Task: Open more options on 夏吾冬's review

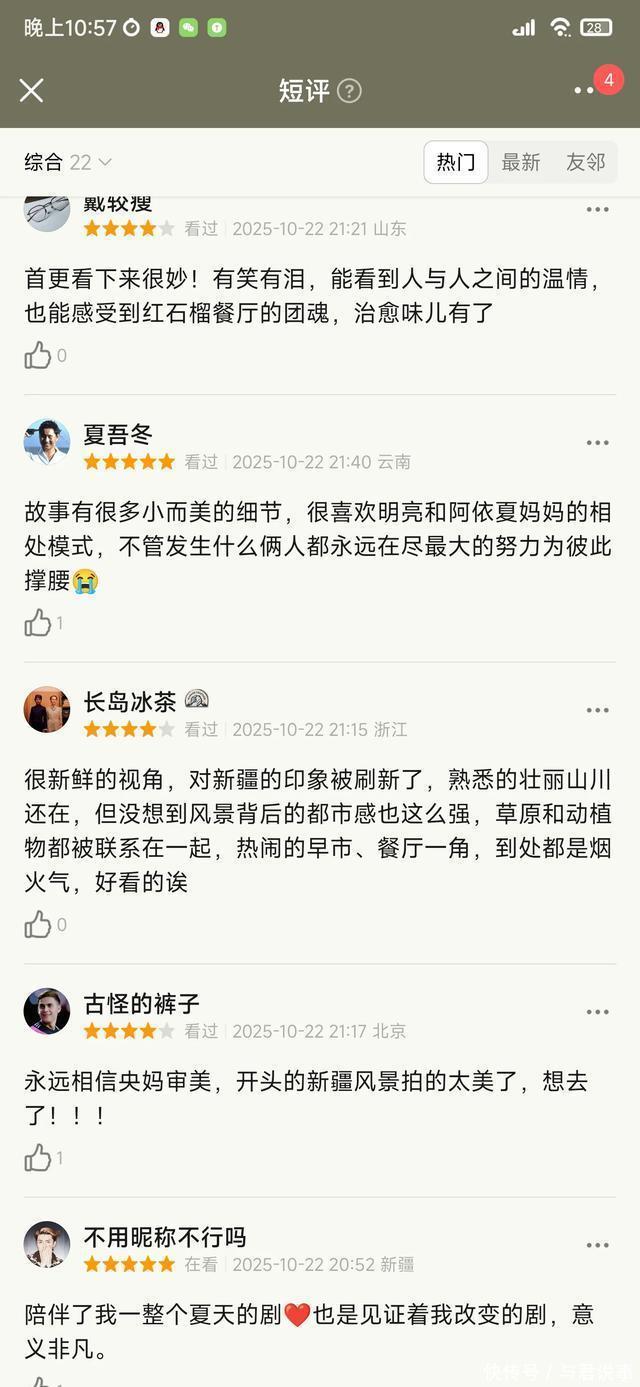Action: [597, 443]
